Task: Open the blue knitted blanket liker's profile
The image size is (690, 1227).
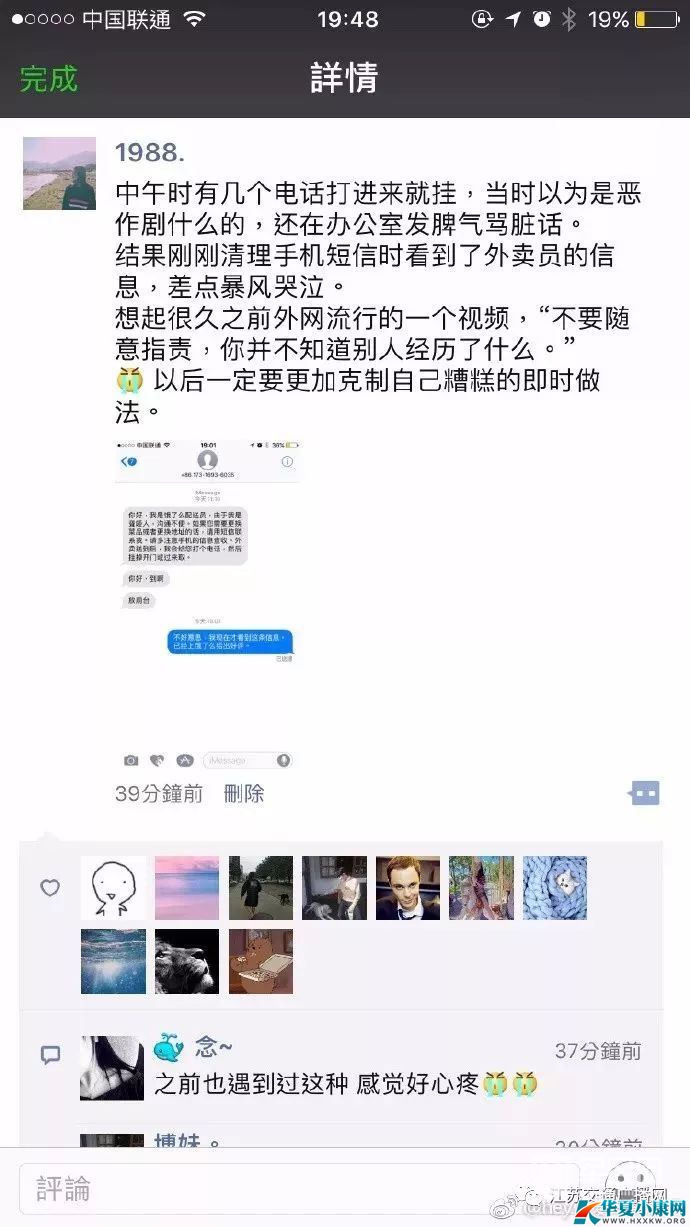Action: pos(555,888)
